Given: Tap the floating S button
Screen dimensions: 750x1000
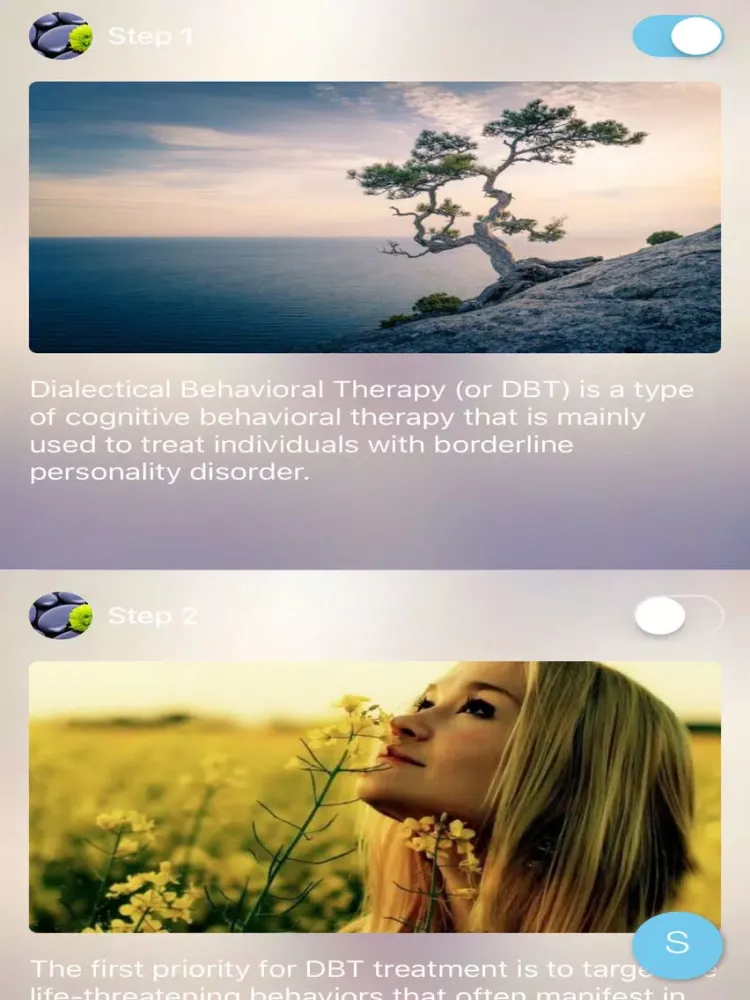Looking at the screenshot, I should 677,944.
